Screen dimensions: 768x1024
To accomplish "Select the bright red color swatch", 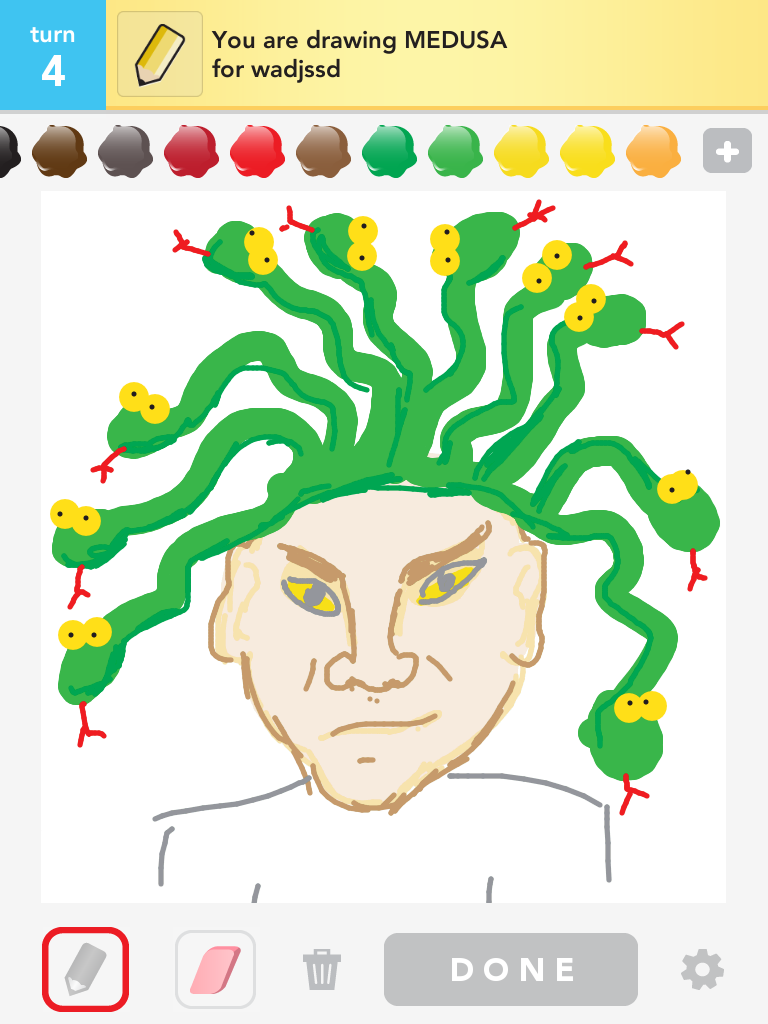I will (257, 152).
